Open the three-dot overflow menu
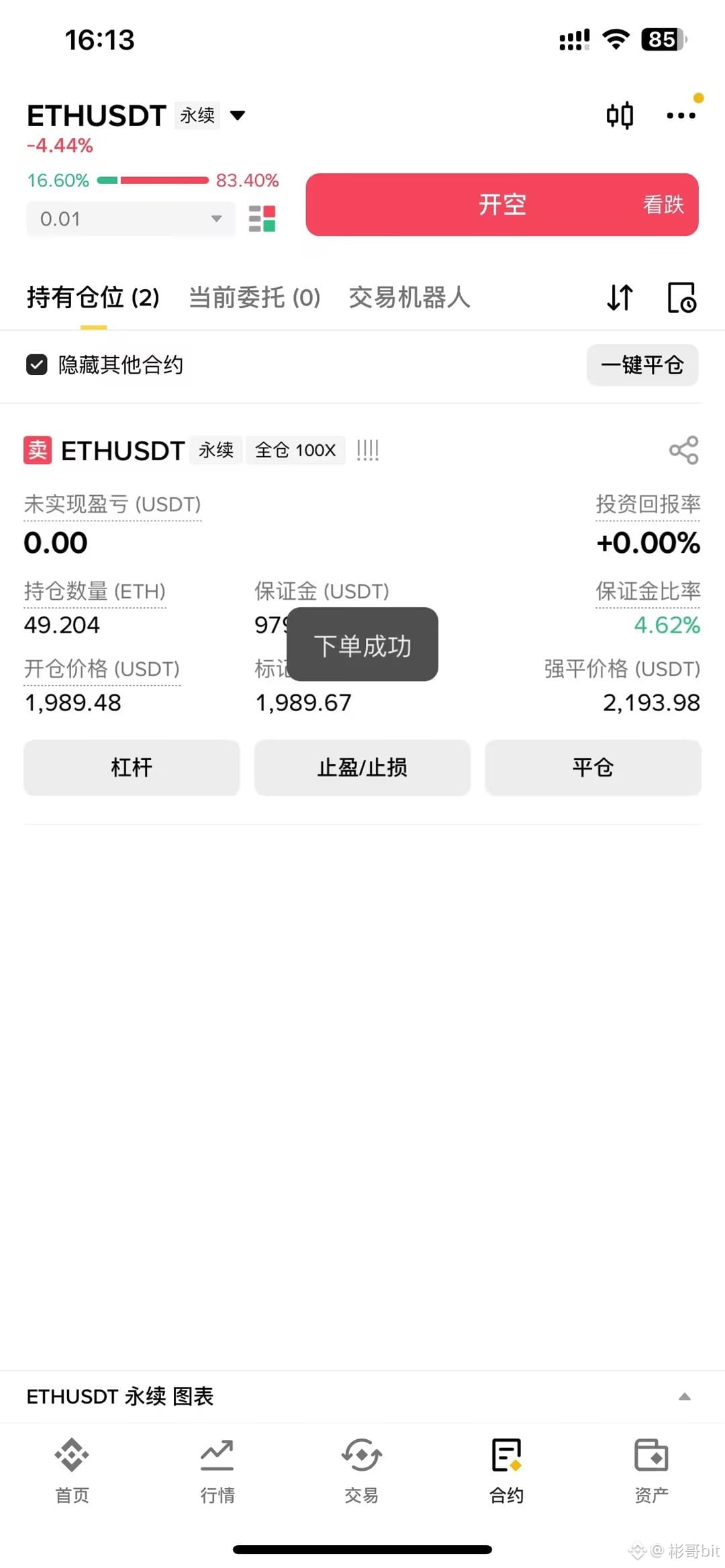This screenshot has height=1568, width=725. [681, 115]
